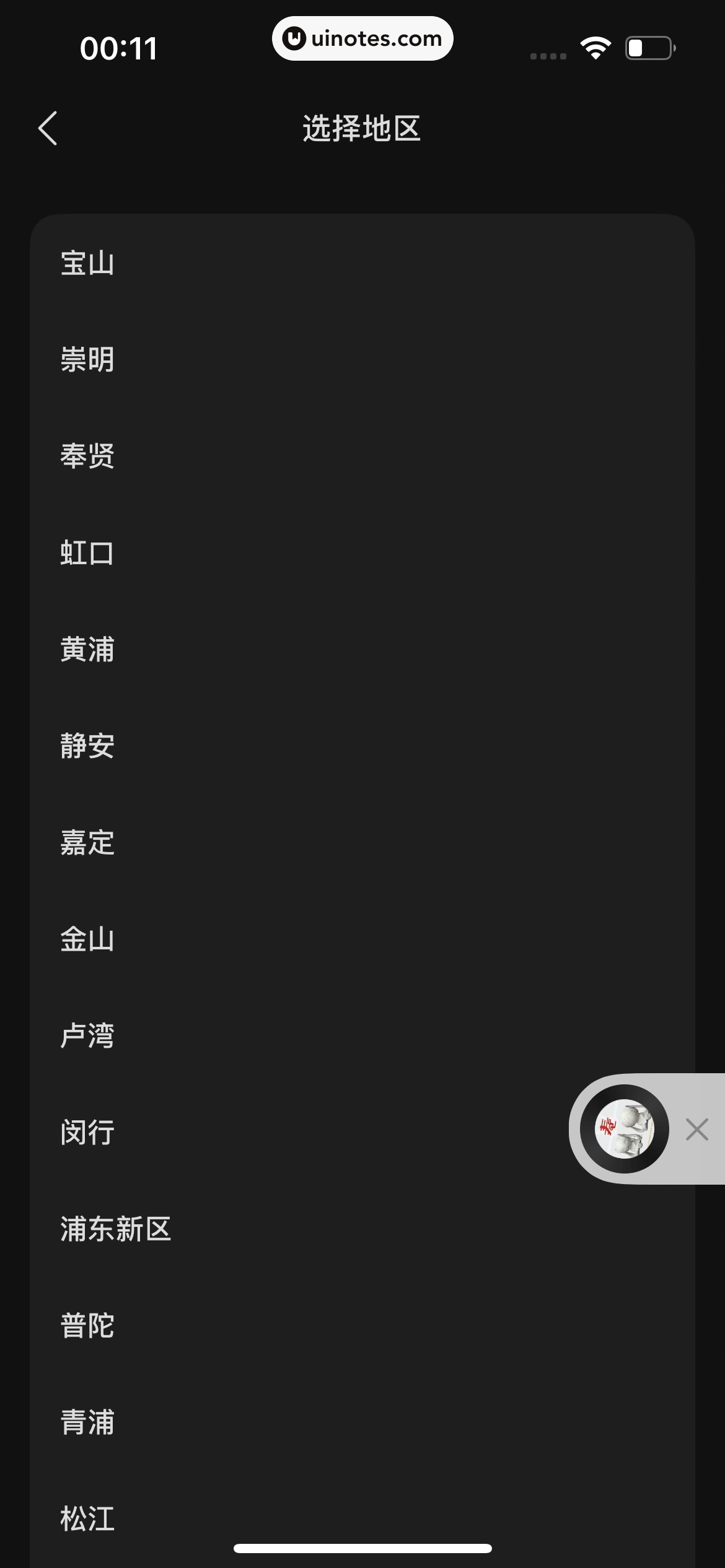This screenshot has height=1568, width=725.
Task: Tap 黄浦 in the list
Action: click(87, 650)
